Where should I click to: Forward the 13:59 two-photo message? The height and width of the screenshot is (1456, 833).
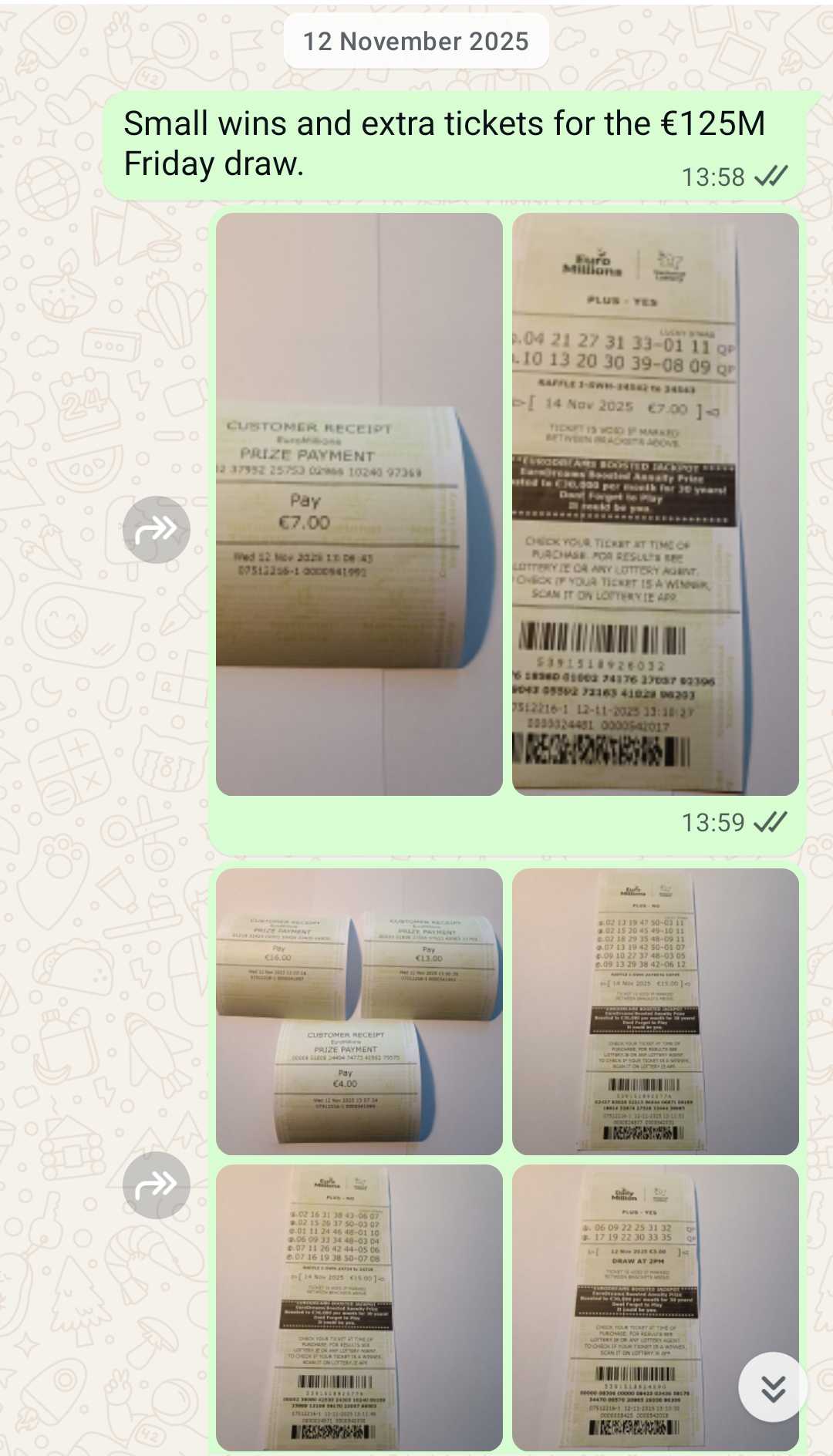tap(156, 529)
